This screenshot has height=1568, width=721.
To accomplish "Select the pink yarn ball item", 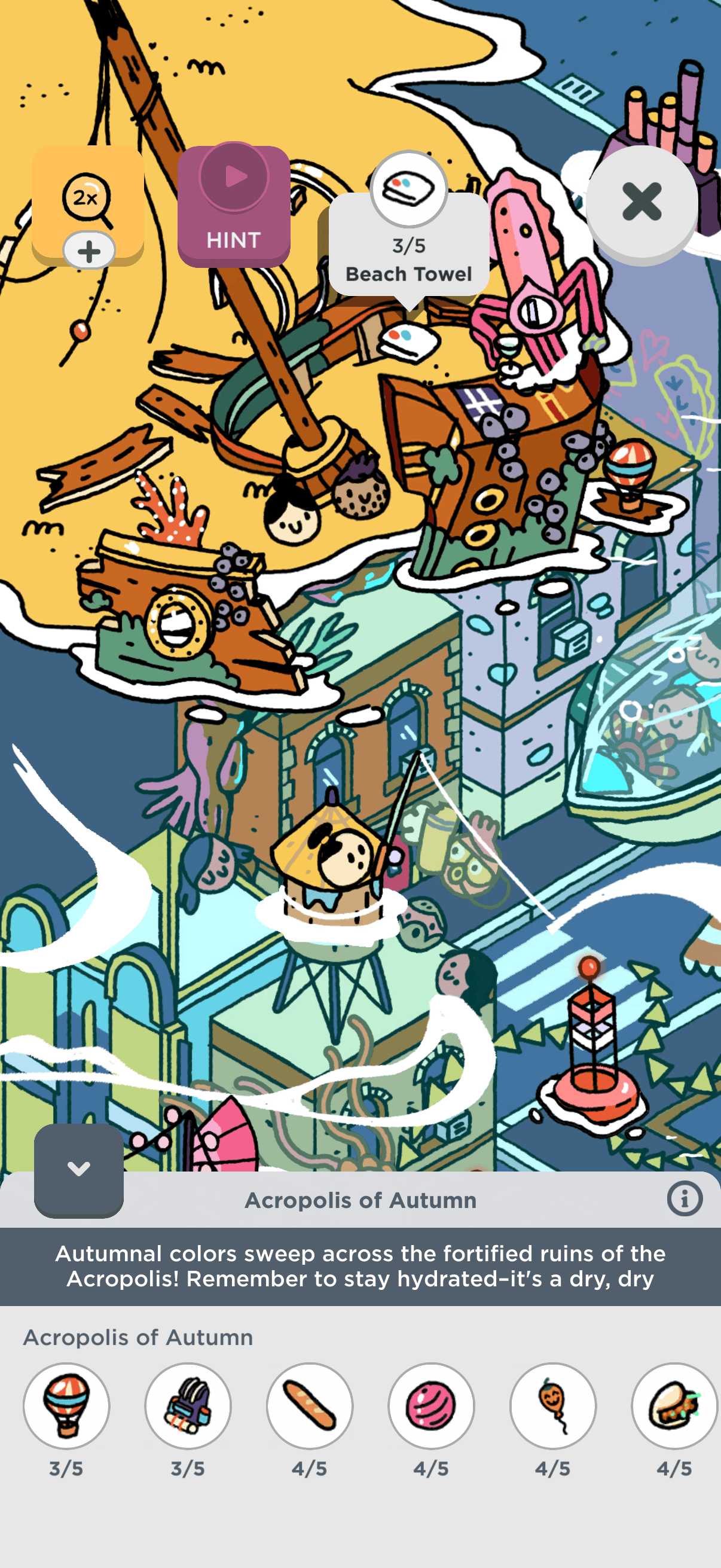I will pyautogui.click(x=432, y=1405).
